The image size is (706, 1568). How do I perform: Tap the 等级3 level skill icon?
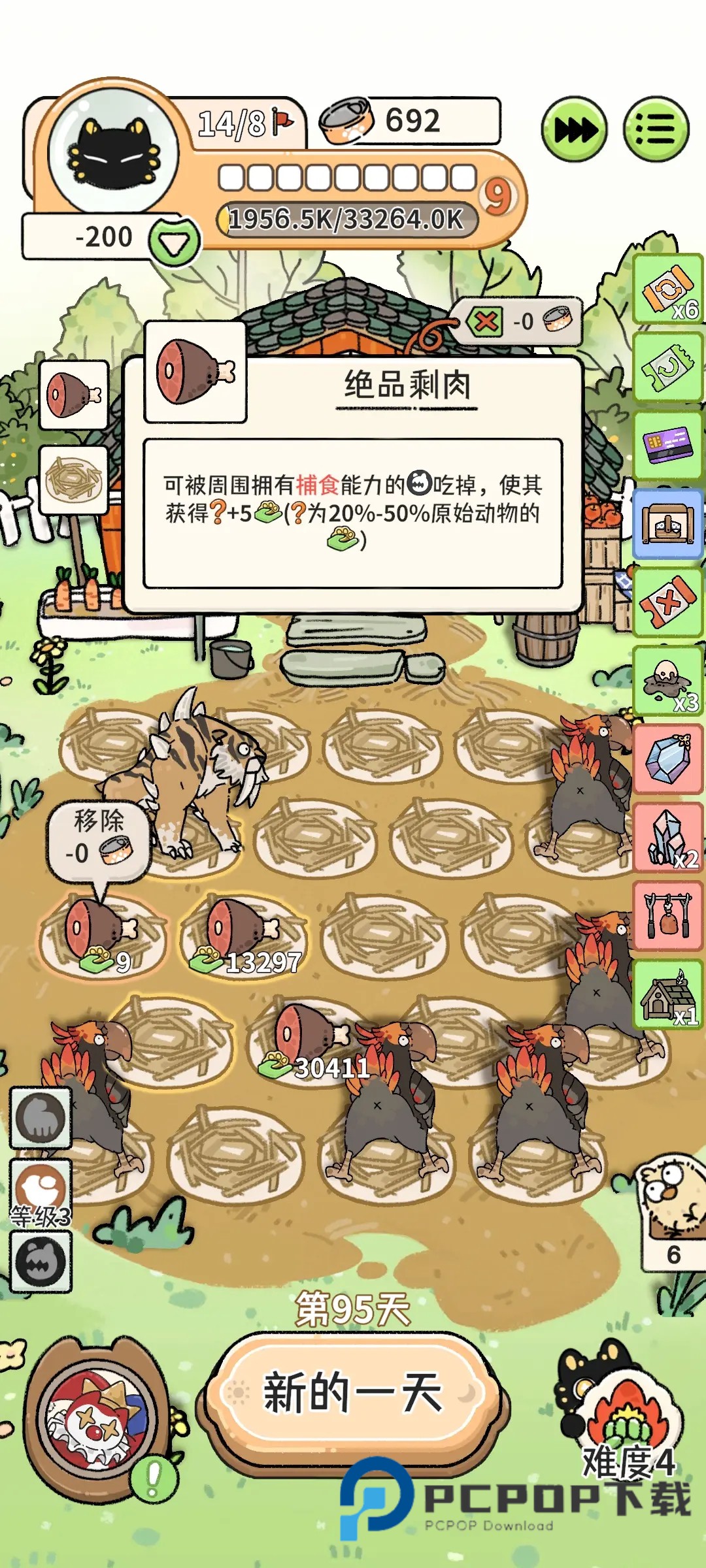41,1190
